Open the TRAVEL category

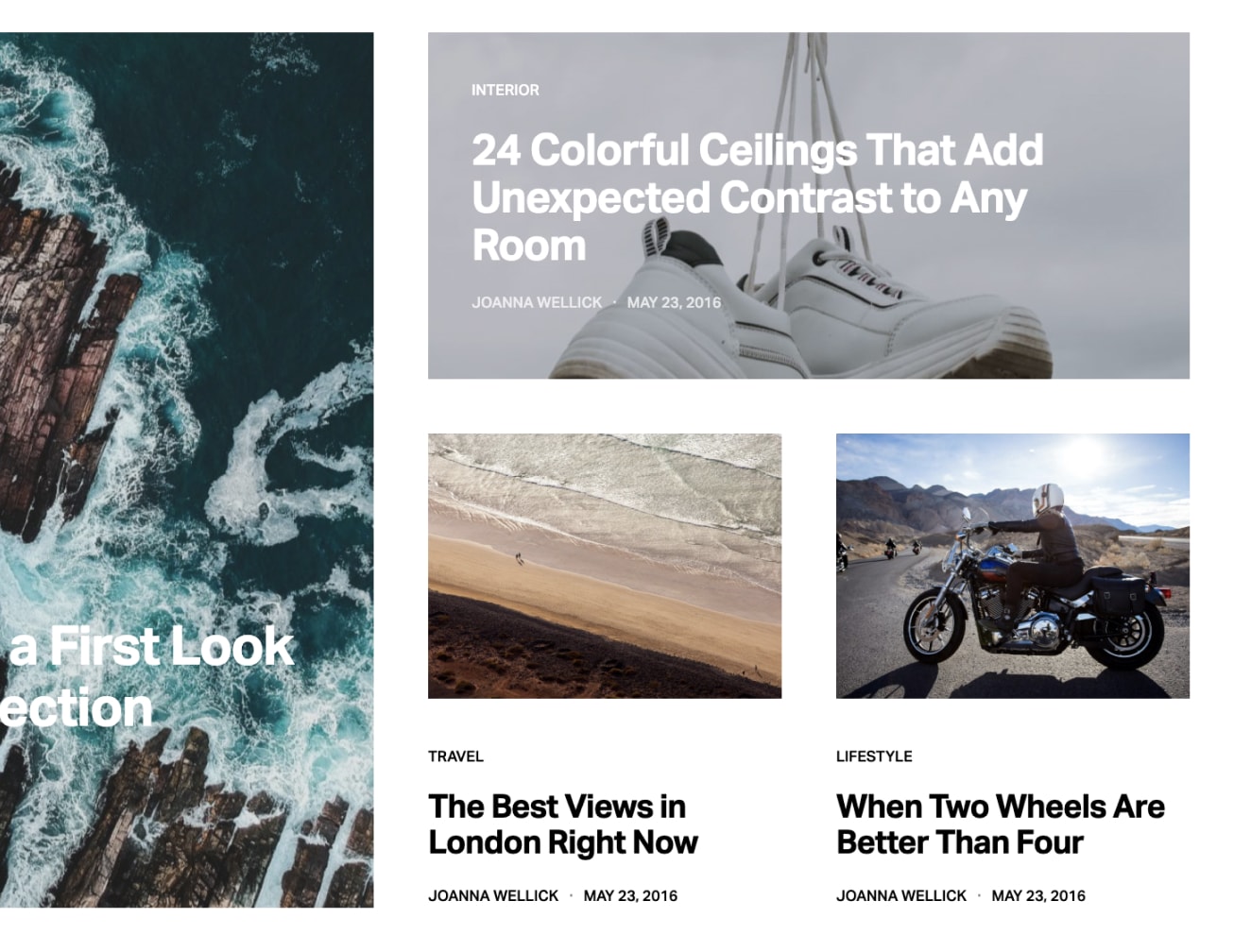(x=455, y=756)
